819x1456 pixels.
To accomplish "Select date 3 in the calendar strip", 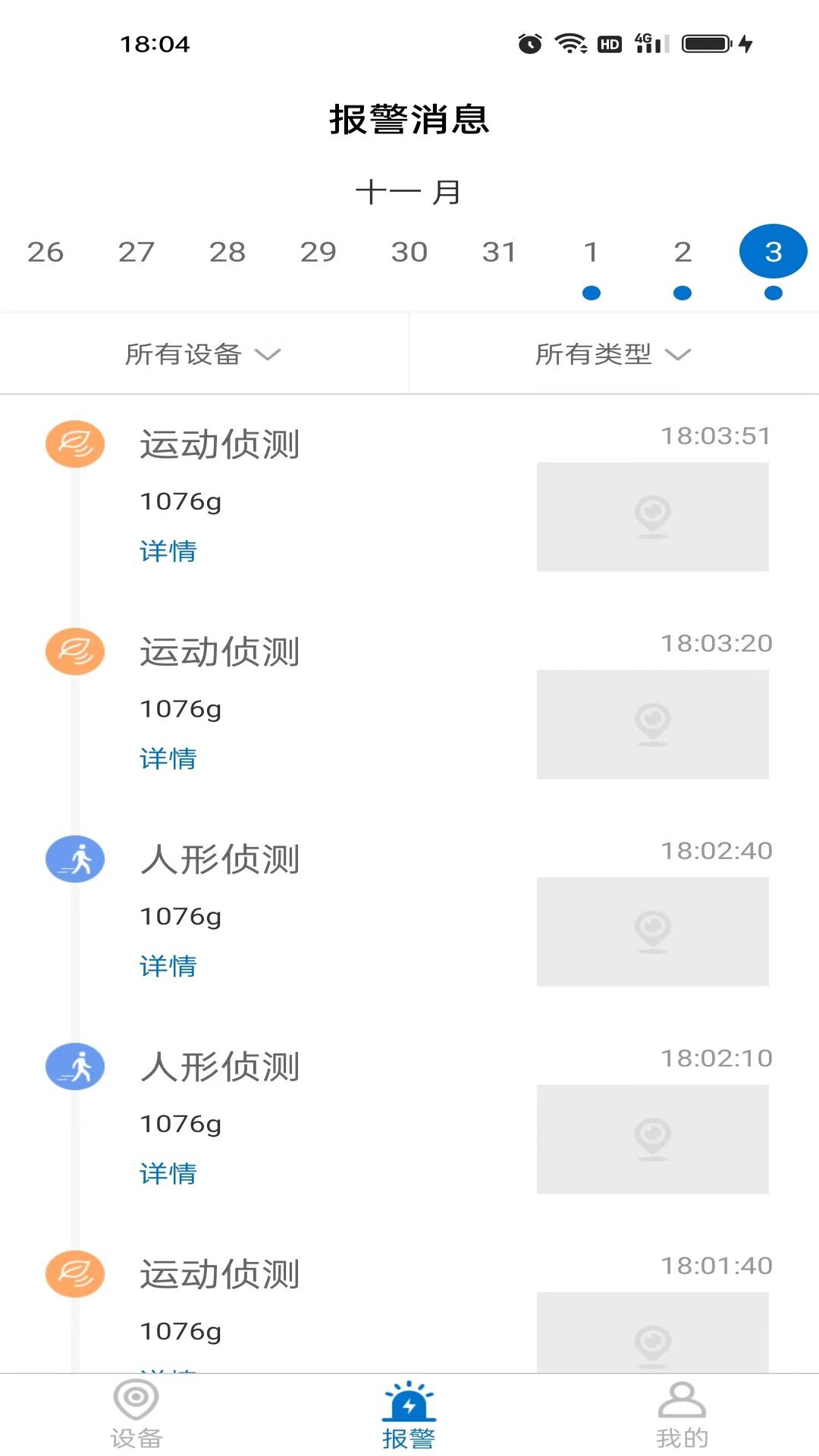I will tap(773, 251).
